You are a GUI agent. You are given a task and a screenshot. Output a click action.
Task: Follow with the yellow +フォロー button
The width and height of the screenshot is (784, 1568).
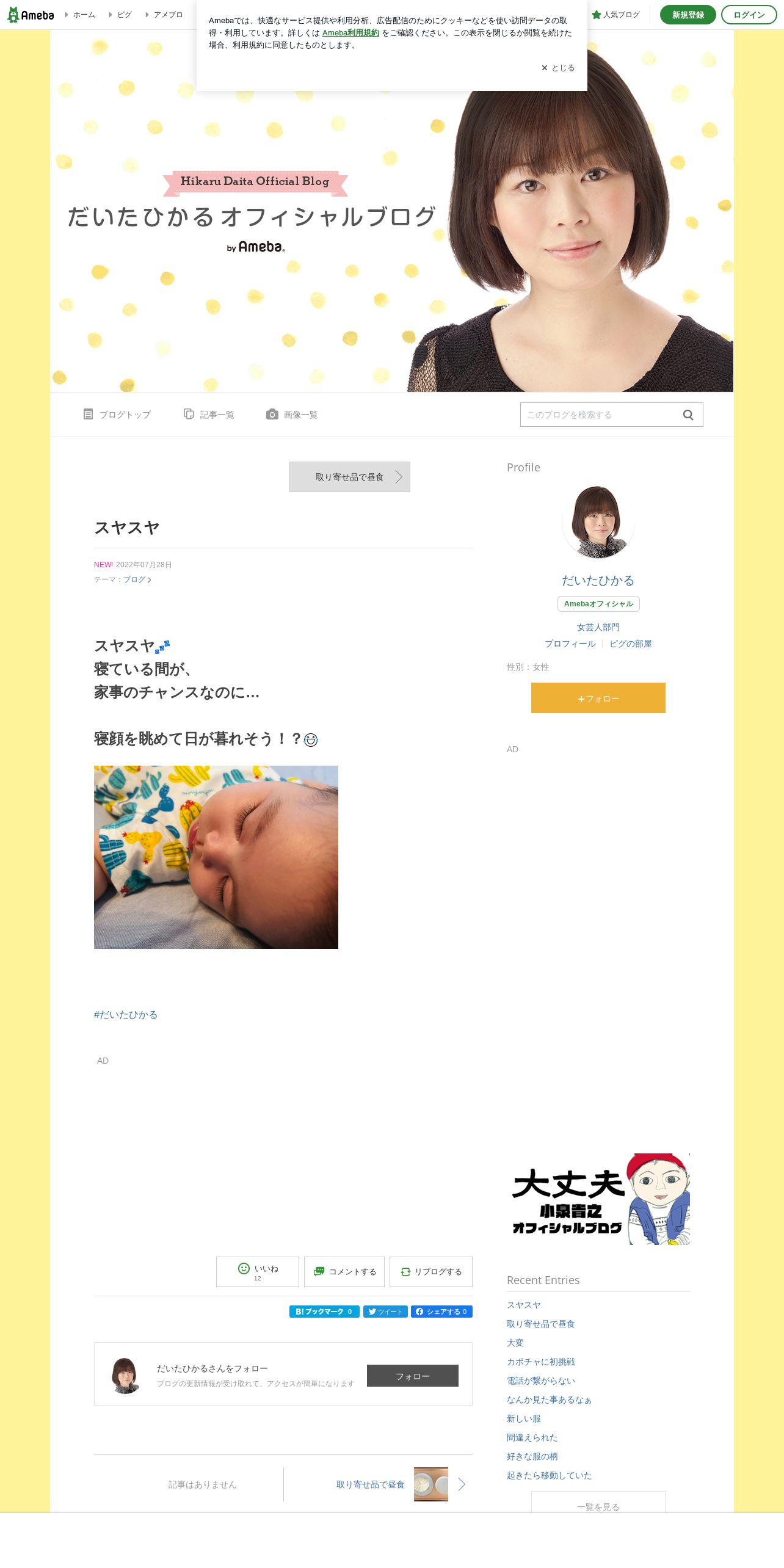coord(598,698)
